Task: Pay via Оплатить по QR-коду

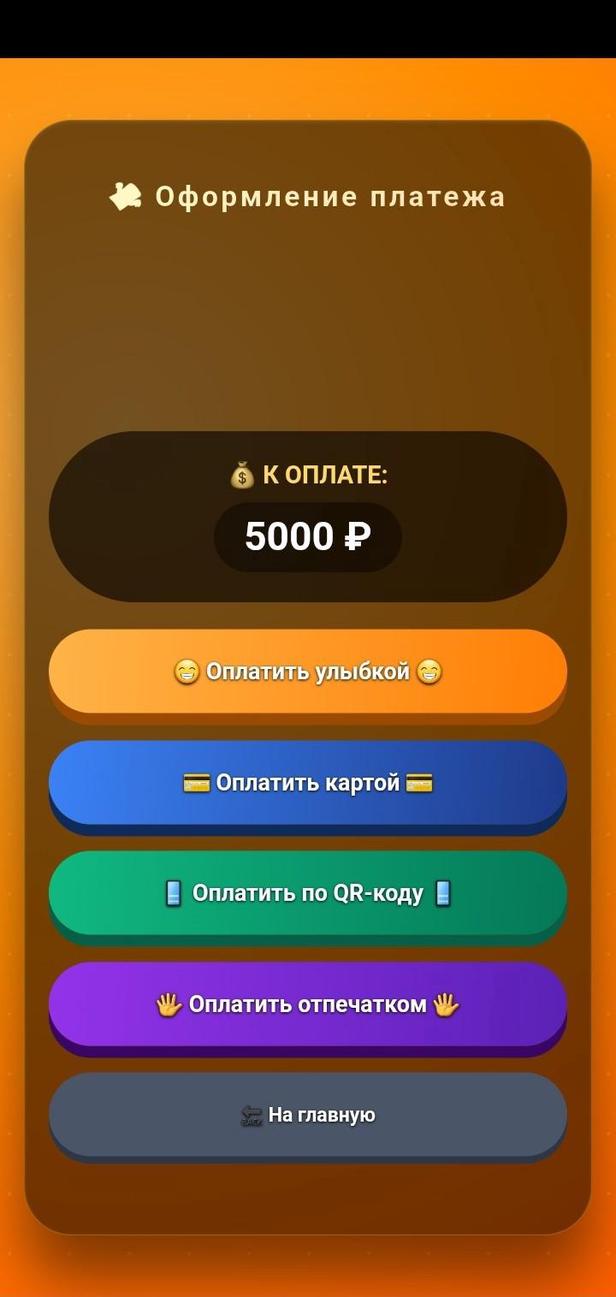Action: click(308, 893)
